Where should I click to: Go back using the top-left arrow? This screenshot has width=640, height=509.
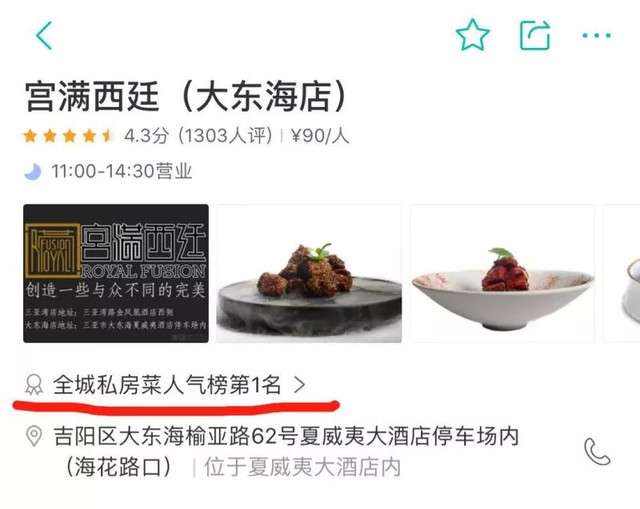[x=44, y=36]
